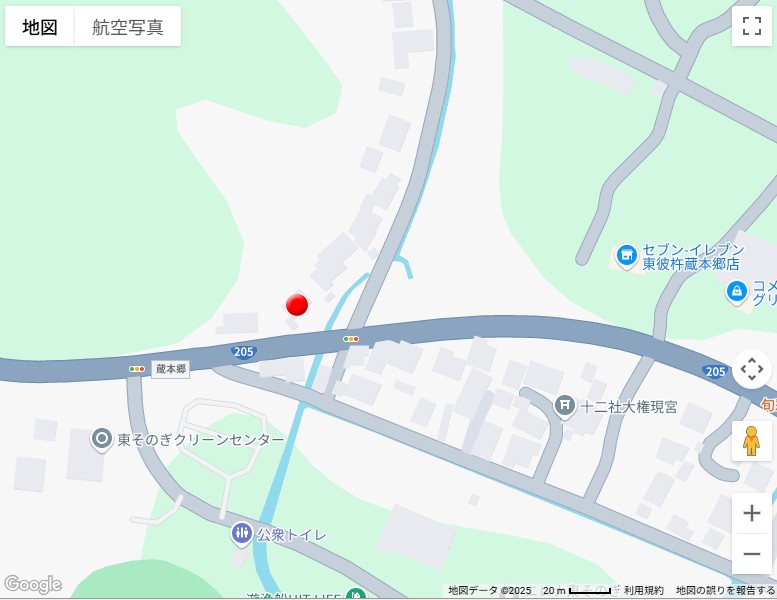Image resolution: width=777 pixels, height=600 pixels.
Task: Open the 東そのぎクリーンセンター marker
Action: point(101,439)
